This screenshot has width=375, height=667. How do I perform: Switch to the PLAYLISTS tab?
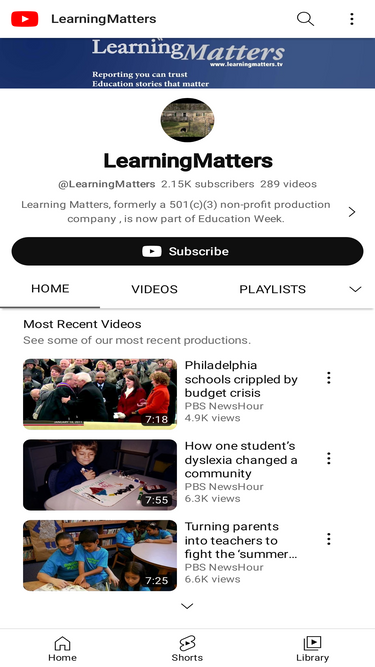[273, 289]
